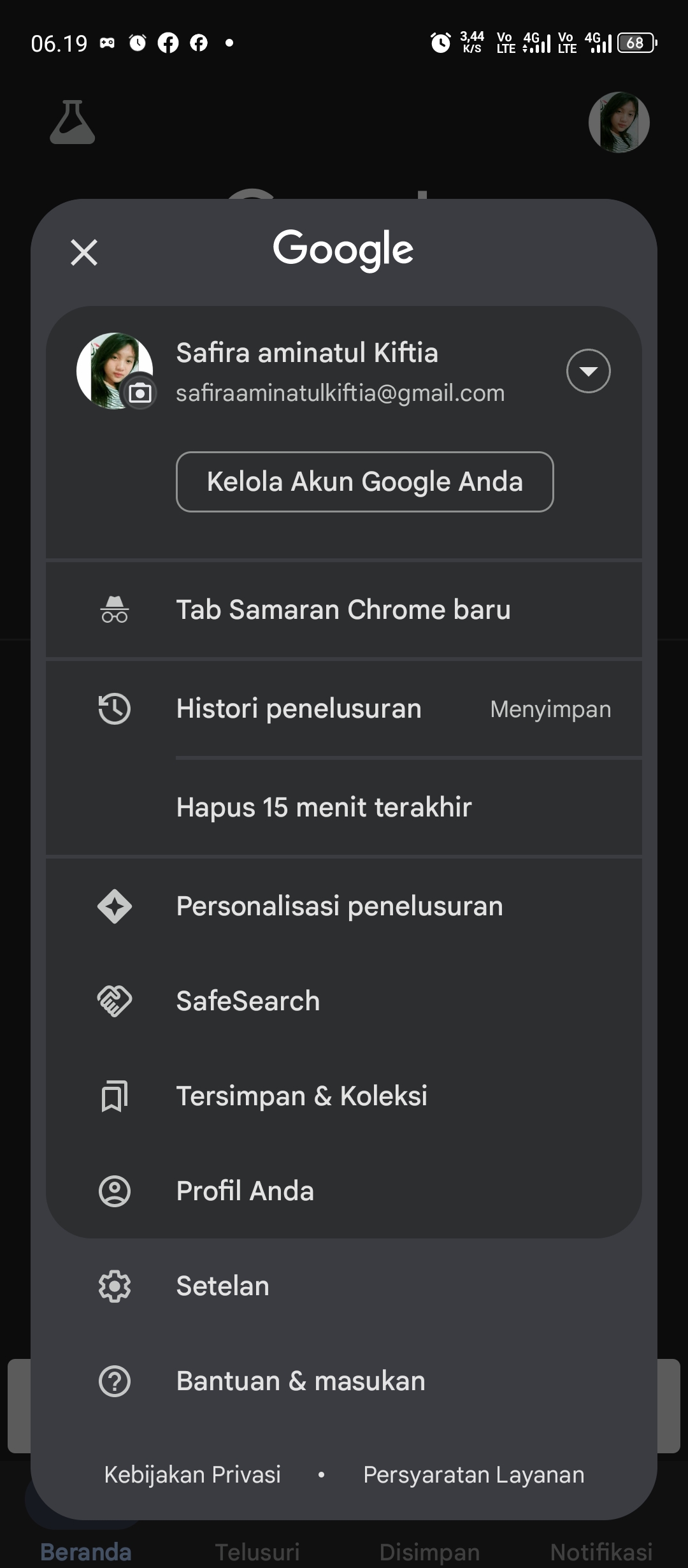Close the Google account dialog
The height and width of the screenshot is (1568, 688).
coord(84,252)
